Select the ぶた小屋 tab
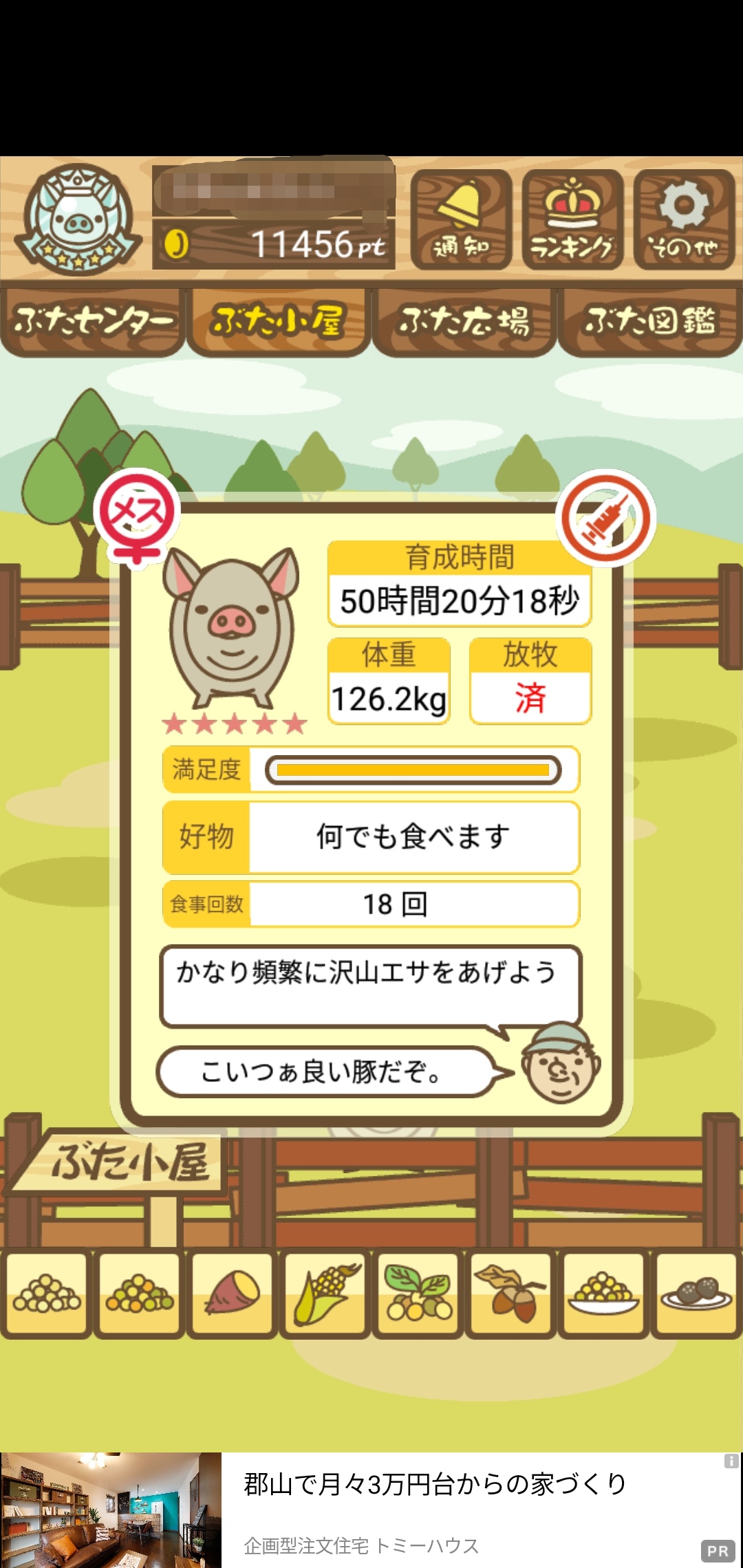The height and width of the screenshot is (1568, 743). 279,321
